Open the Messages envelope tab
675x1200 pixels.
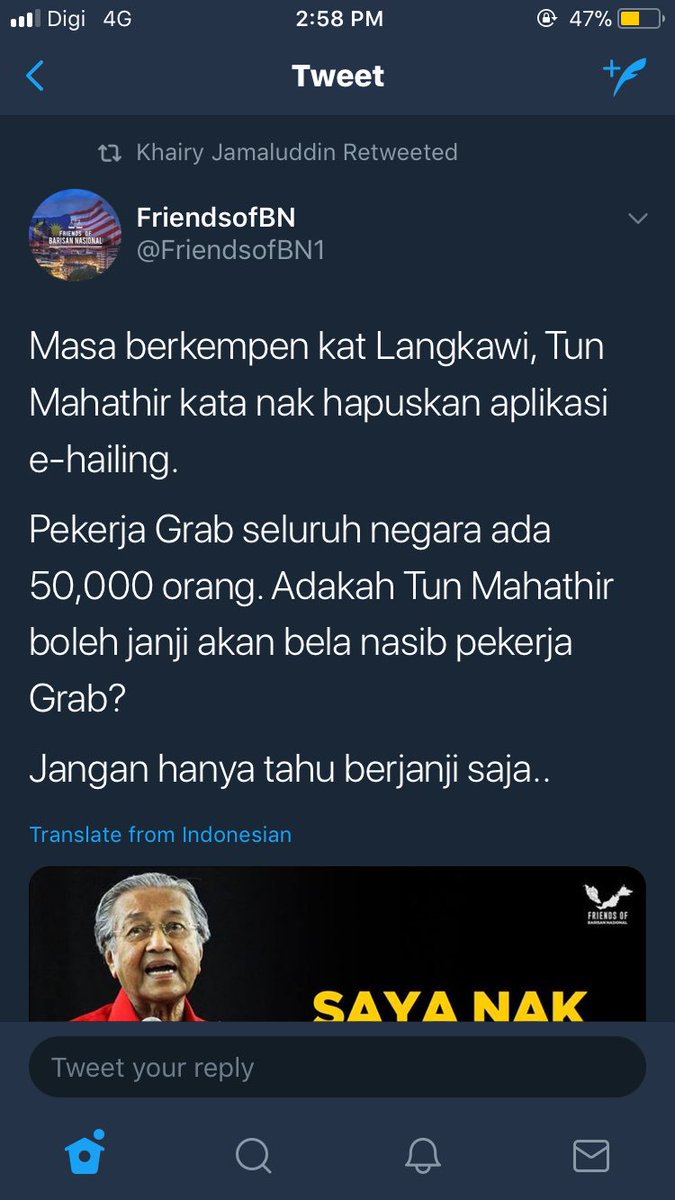pyautogui.click(x=591, y=1156)
